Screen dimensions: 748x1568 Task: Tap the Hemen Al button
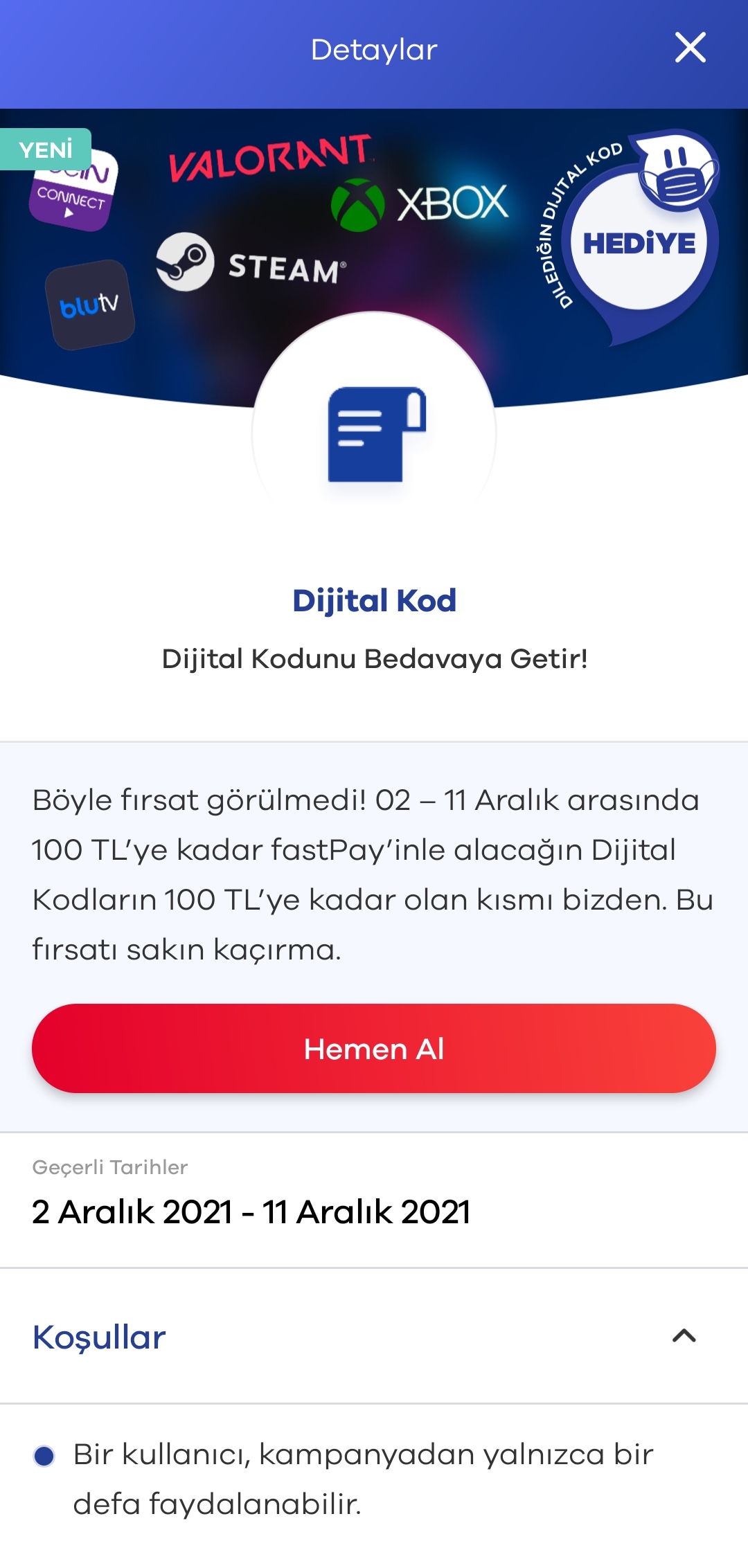pos(374,1048)
